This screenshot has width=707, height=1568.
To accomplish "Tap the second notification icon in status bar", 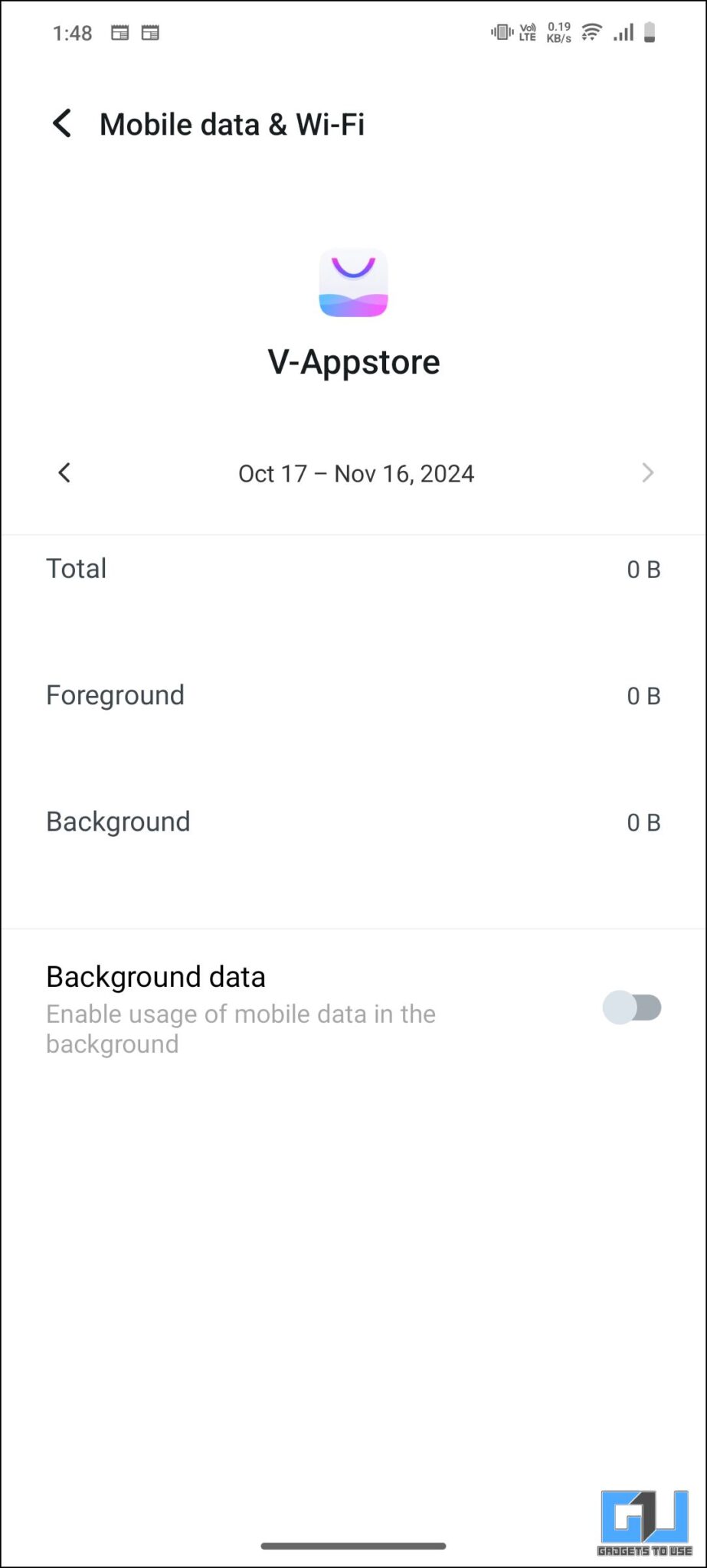I will [x=151, y=32].
